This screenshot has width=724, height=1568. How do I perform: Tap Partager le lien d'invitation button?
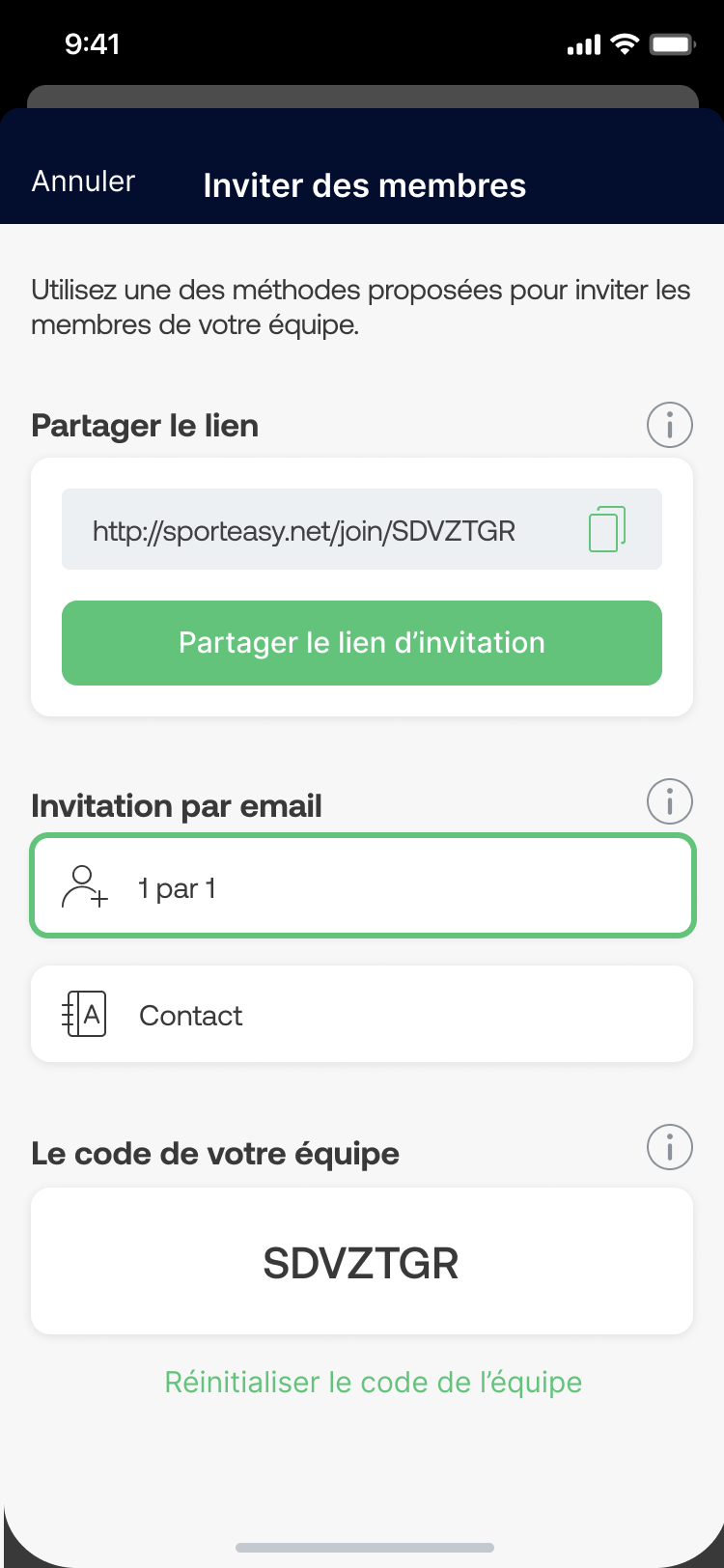coord(362,643)
